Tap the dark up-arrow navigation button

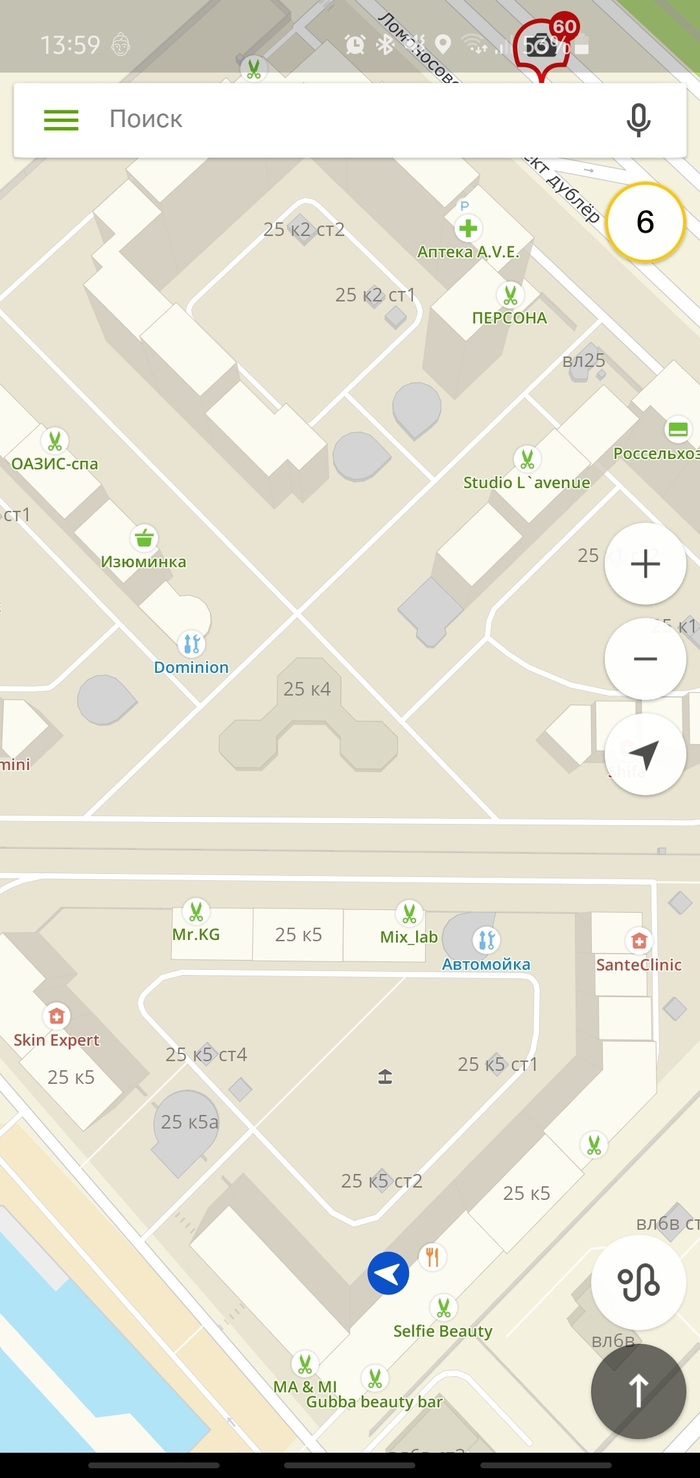click(638, 1390)
